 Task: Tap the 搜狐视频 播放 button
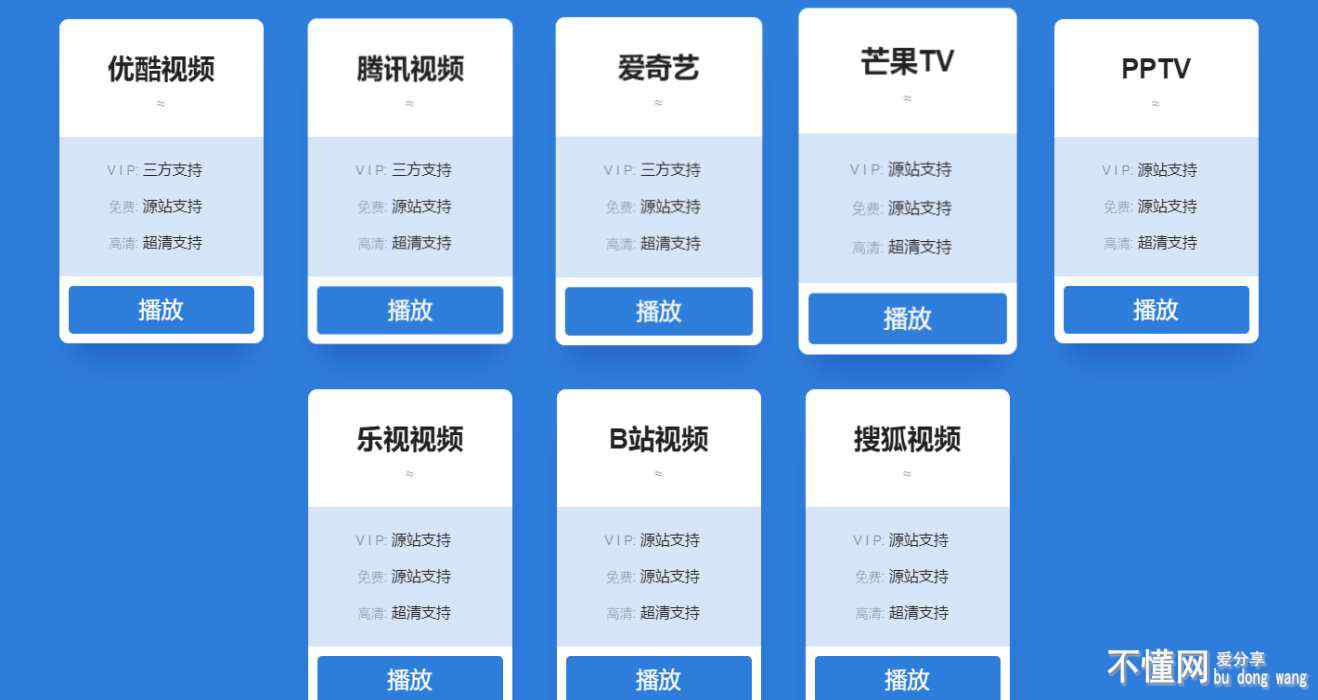pyautogui.click(x=907, y=679)
